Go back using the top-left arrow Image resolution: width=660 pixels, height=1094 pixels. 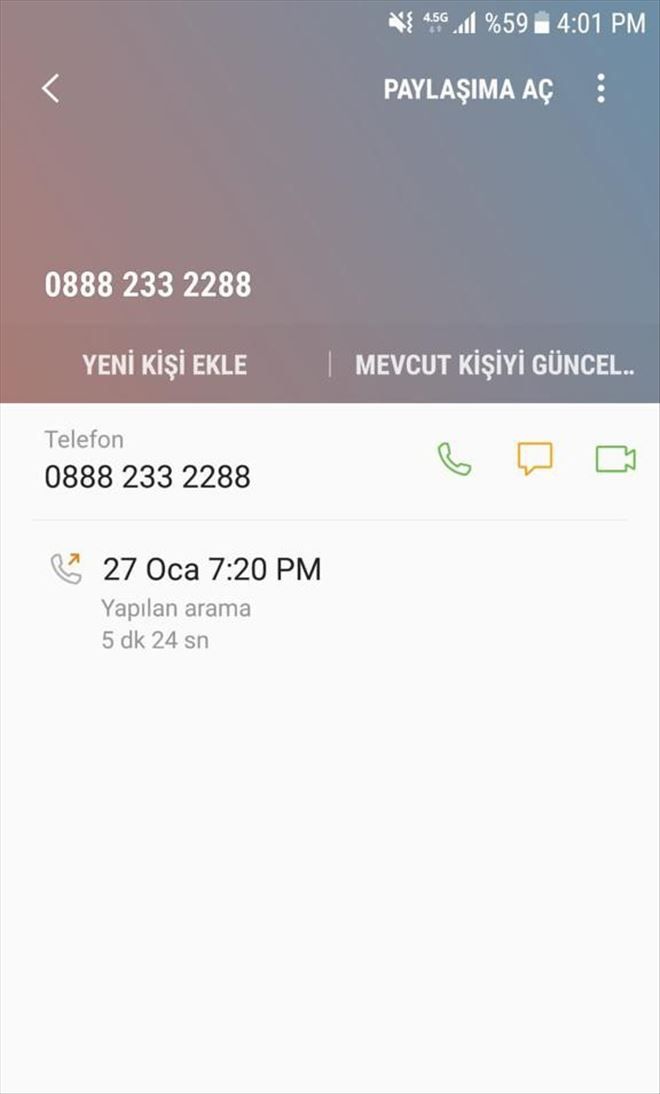(x=50, y=89)
